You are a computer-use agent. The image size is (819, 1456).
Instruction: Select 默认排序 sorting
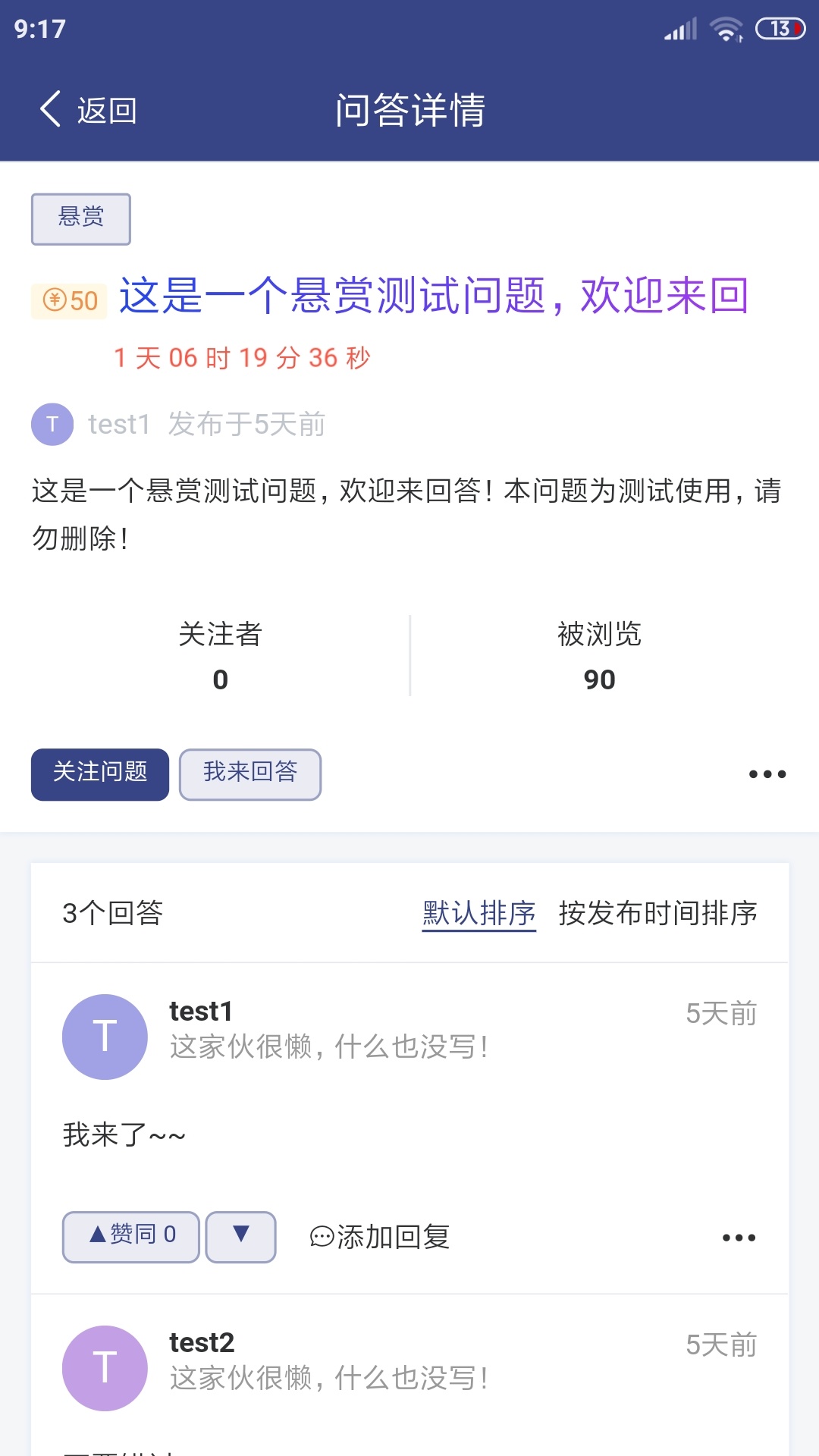(479, 914)
